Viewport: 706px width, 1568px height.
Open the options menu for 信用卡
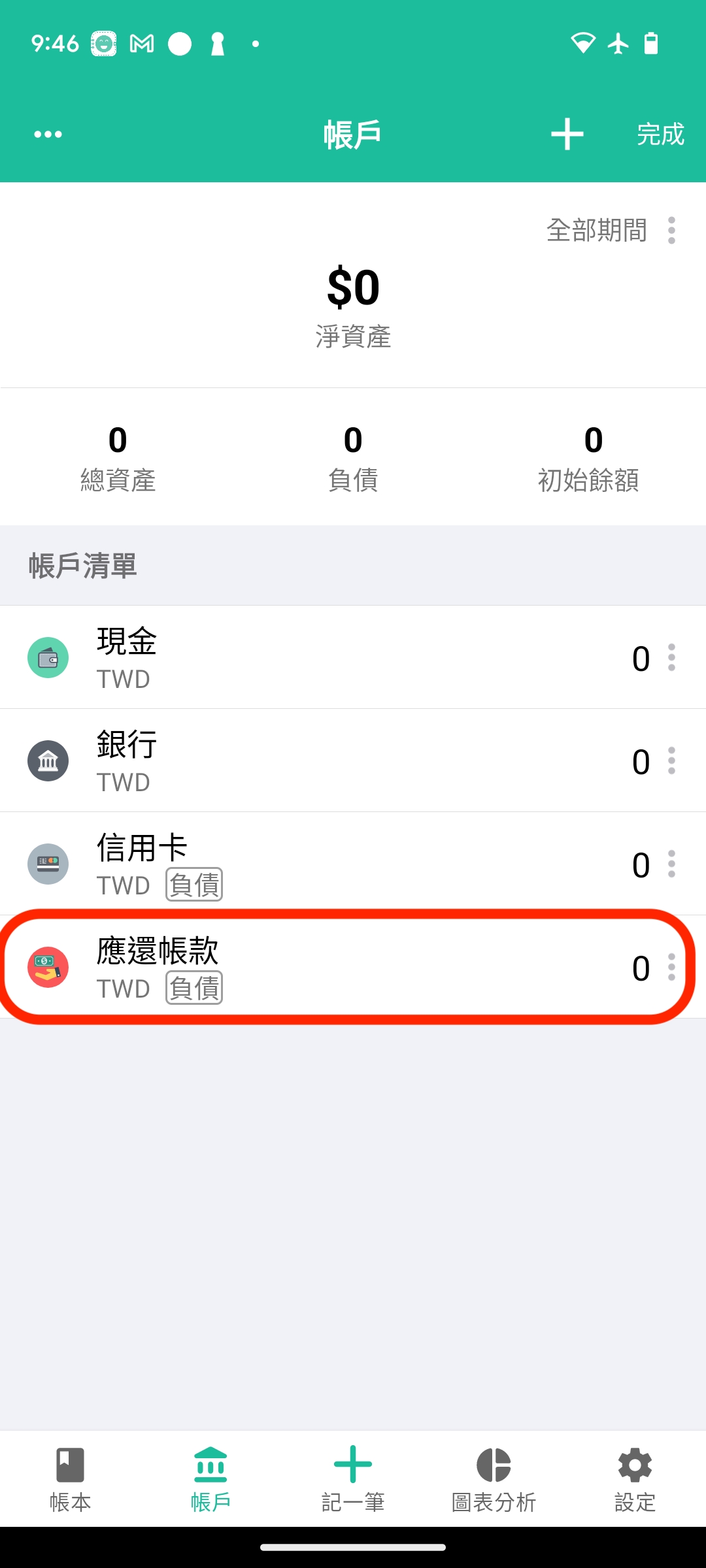[x=671, y=864]
